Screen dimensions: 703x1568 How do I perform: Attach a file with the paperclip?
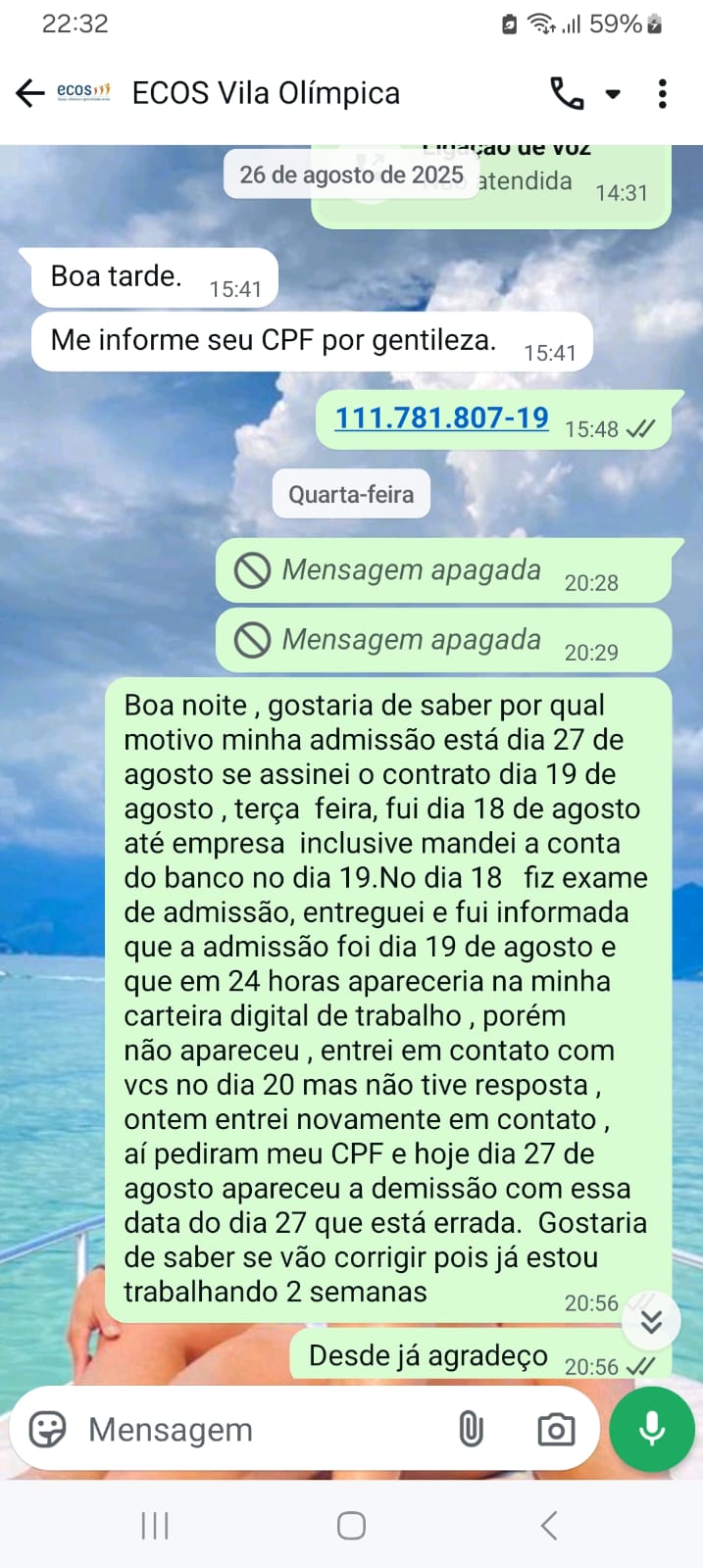(471, 1429)
